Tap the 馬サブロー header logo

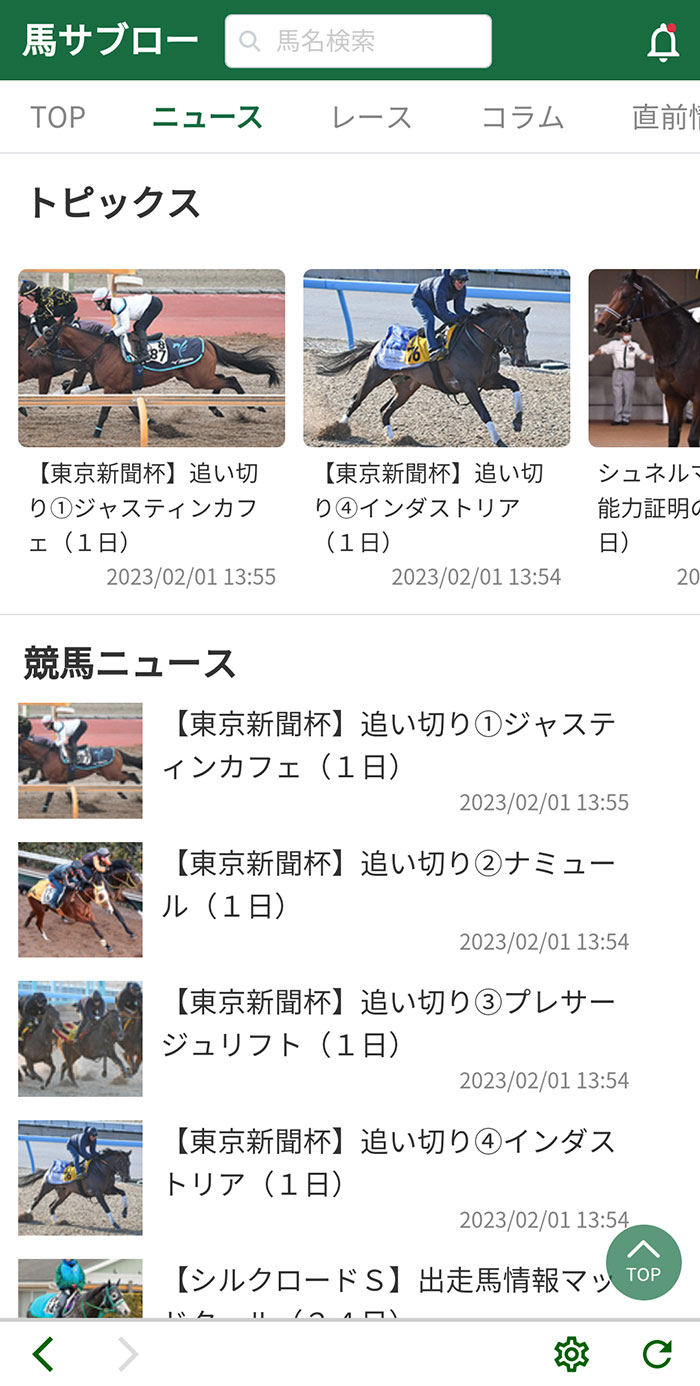coord(110,41)
